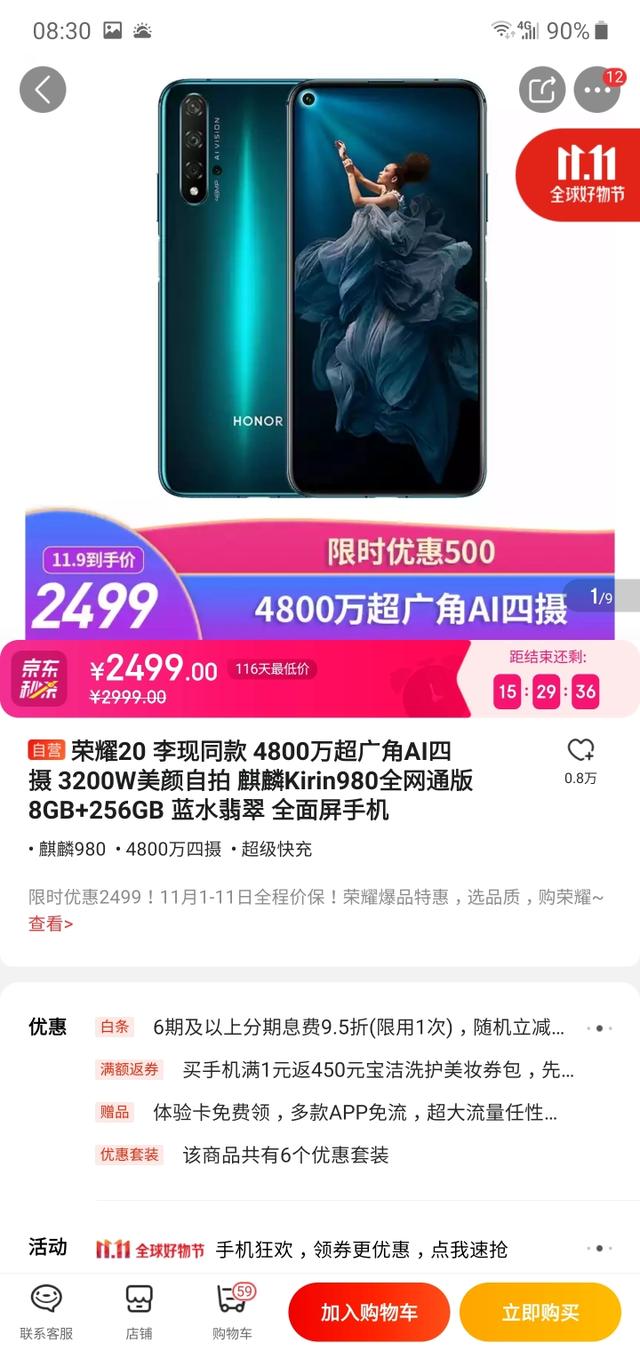Image resolution: width=640 pixels, height=1351 pixels.
Task: Go back using the top-left arrow
Action: tap(43, 90)
